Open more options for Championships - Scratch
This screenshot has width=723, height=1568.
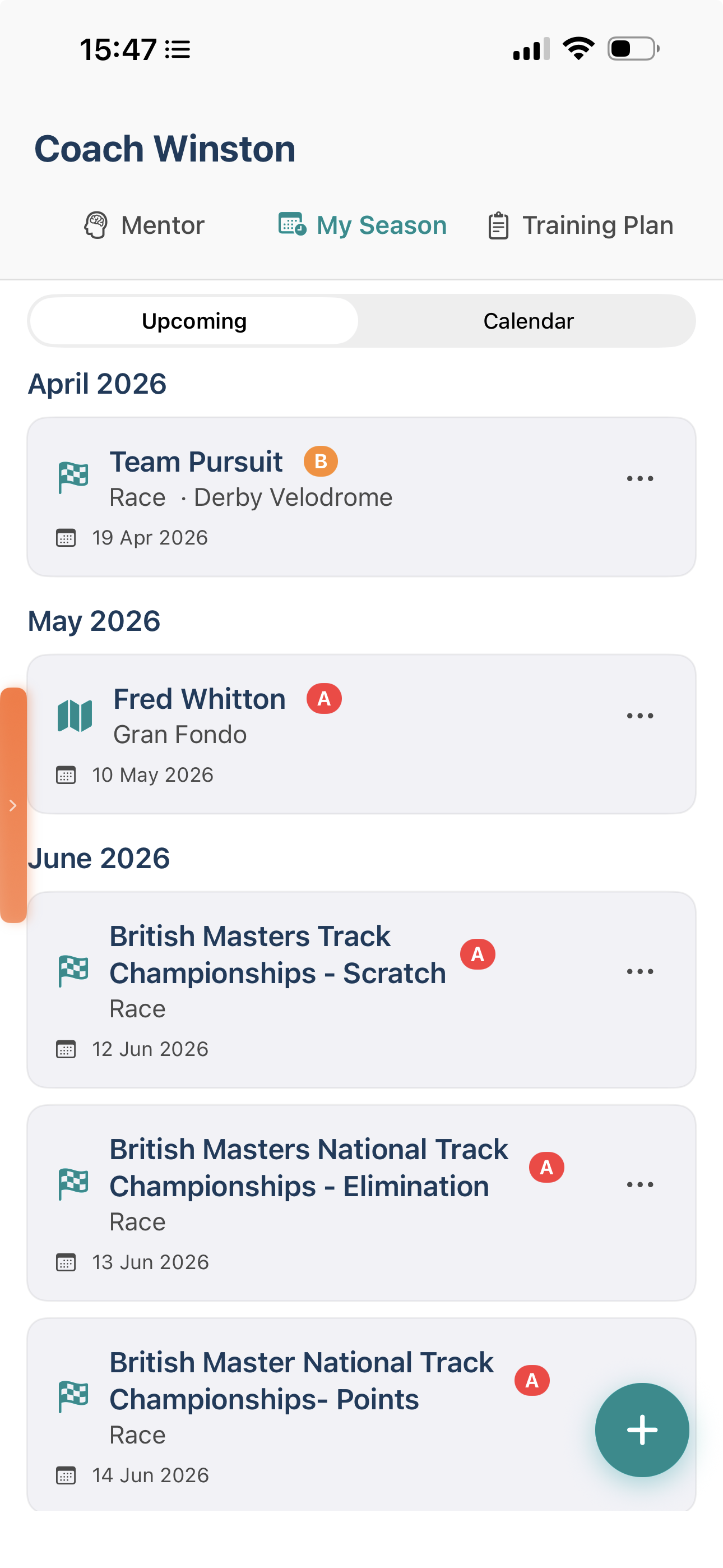[x=639, y=971]
